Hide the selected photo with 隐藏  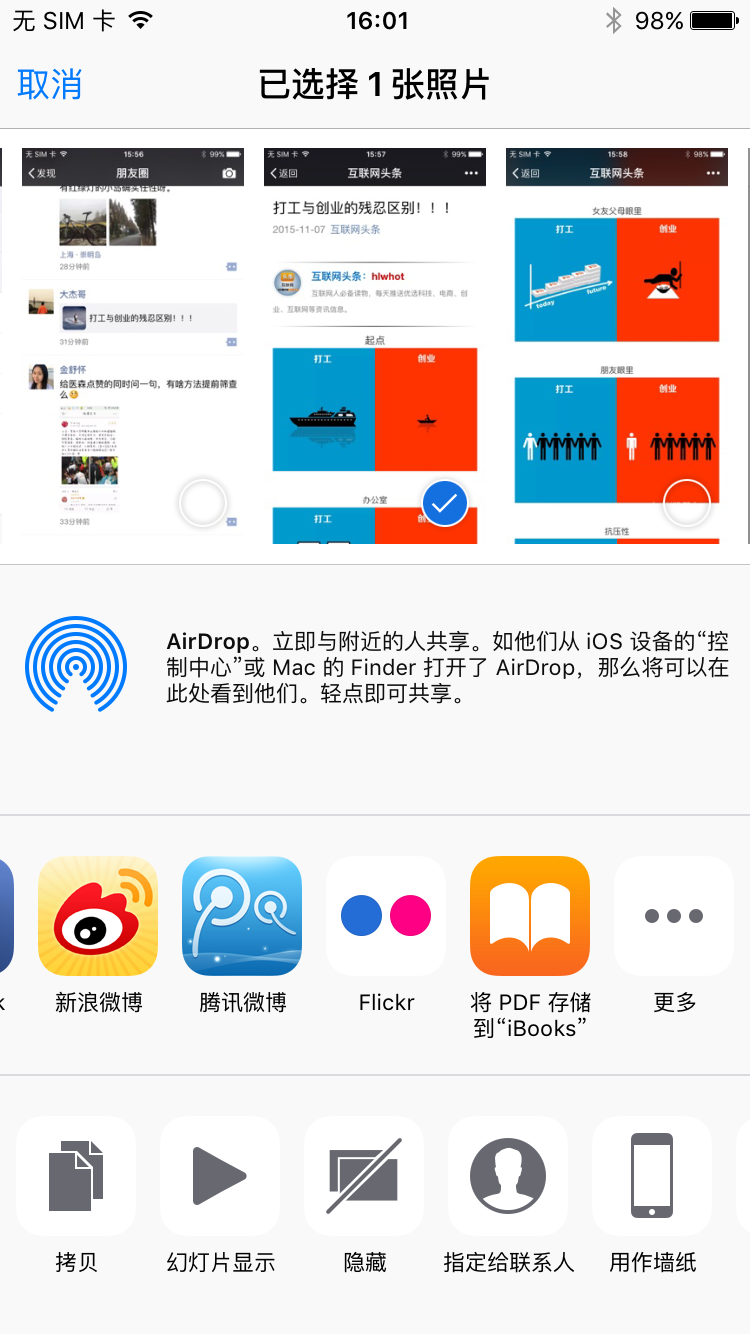pyautogui.click(x=364, y=1176)
